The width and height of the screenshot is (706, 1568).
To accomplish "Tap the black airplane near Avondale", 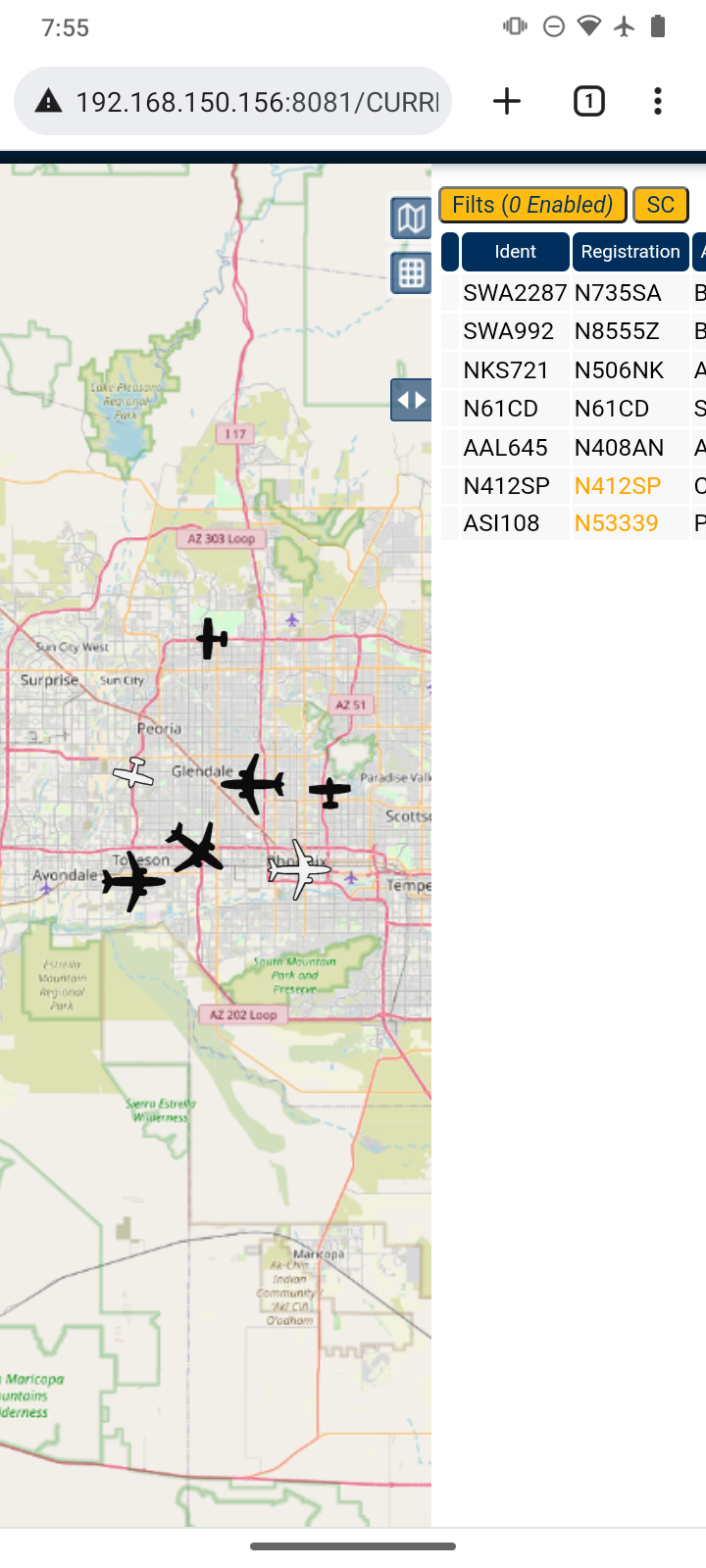I will coord(132,881).
